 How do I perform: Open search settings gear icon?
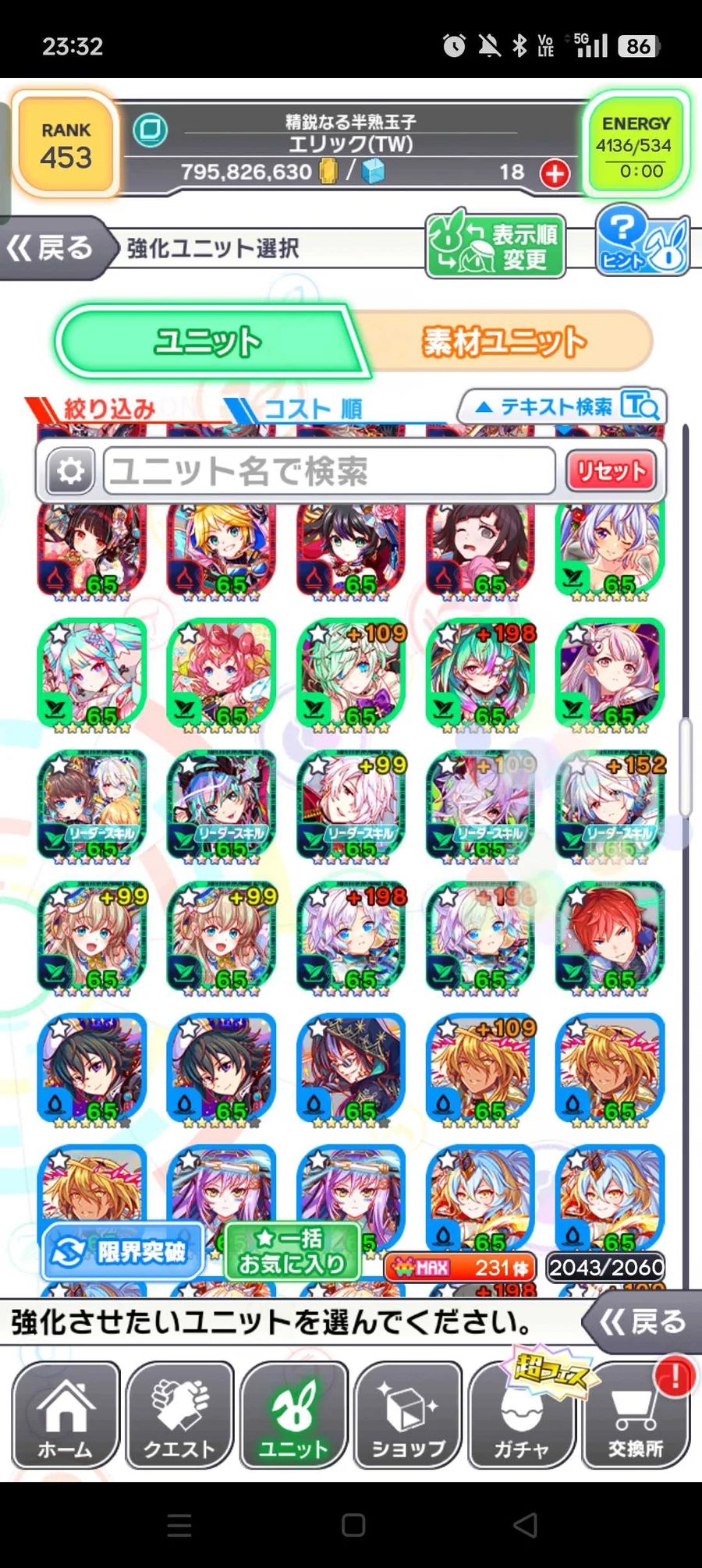coord(70,471)
